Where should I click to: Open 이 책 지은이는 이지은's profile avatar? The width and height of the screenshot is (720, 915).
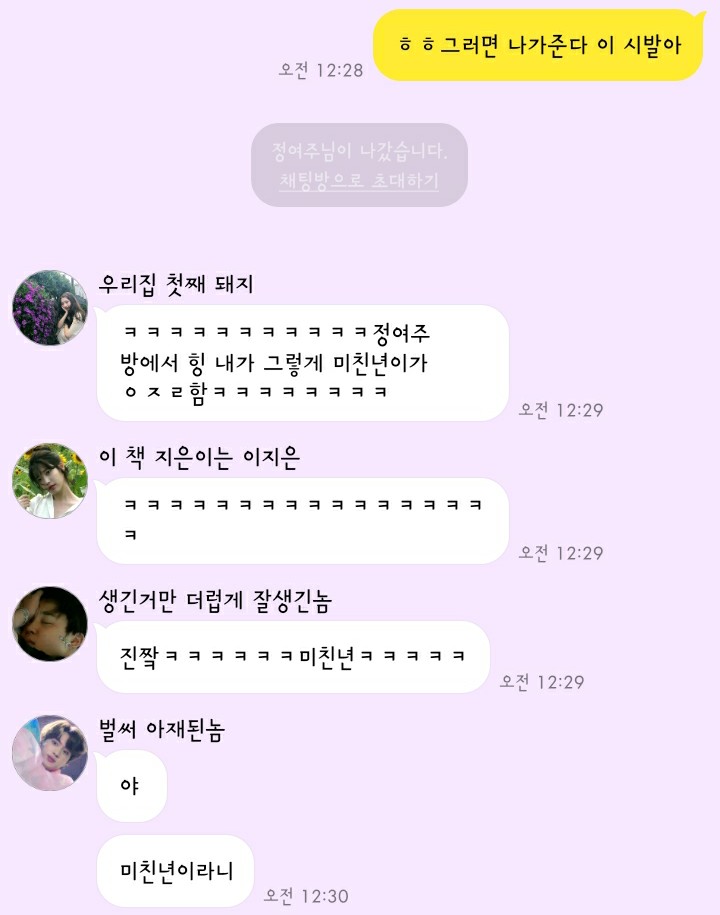click(50, 482)
